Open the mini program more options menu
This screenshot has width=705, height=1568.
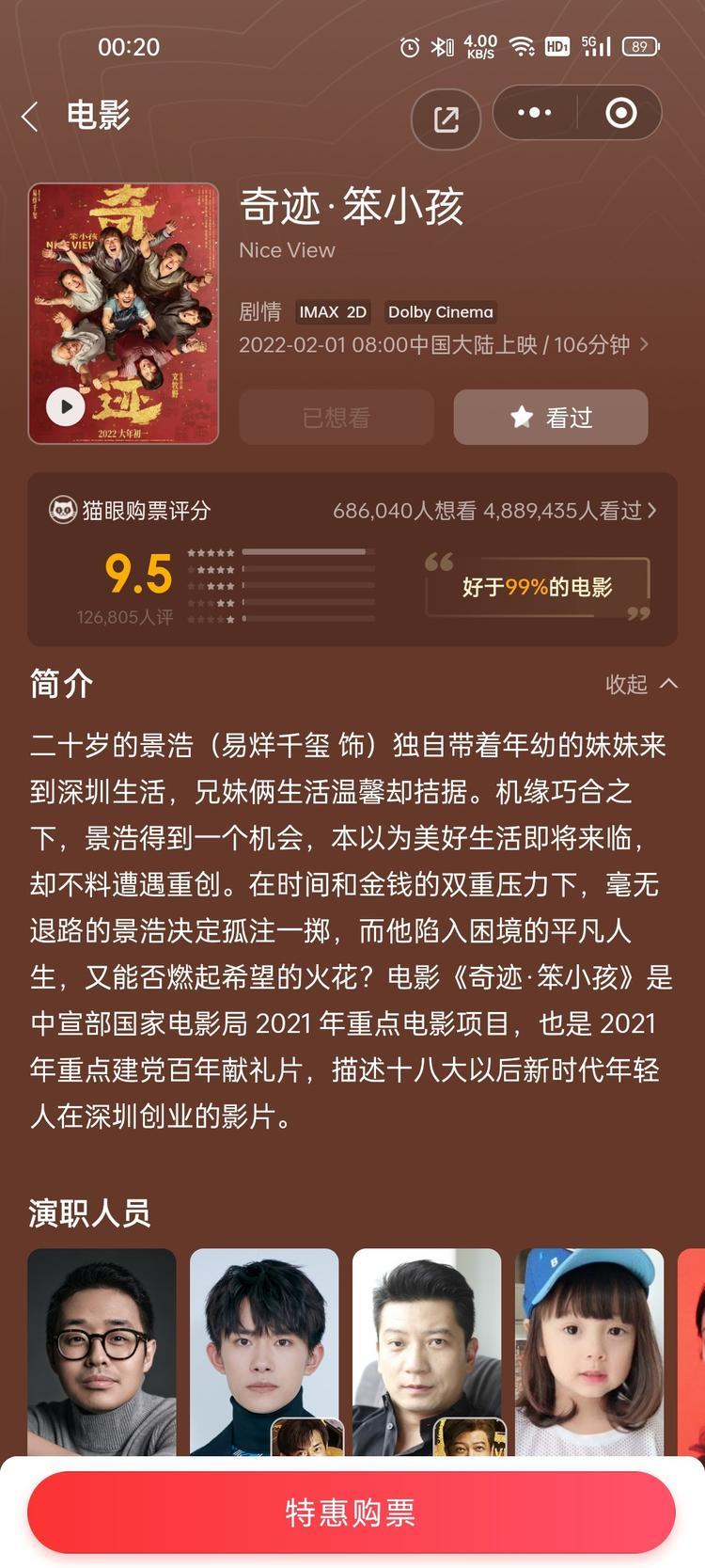pyautogui.click(x=534, y=113)
